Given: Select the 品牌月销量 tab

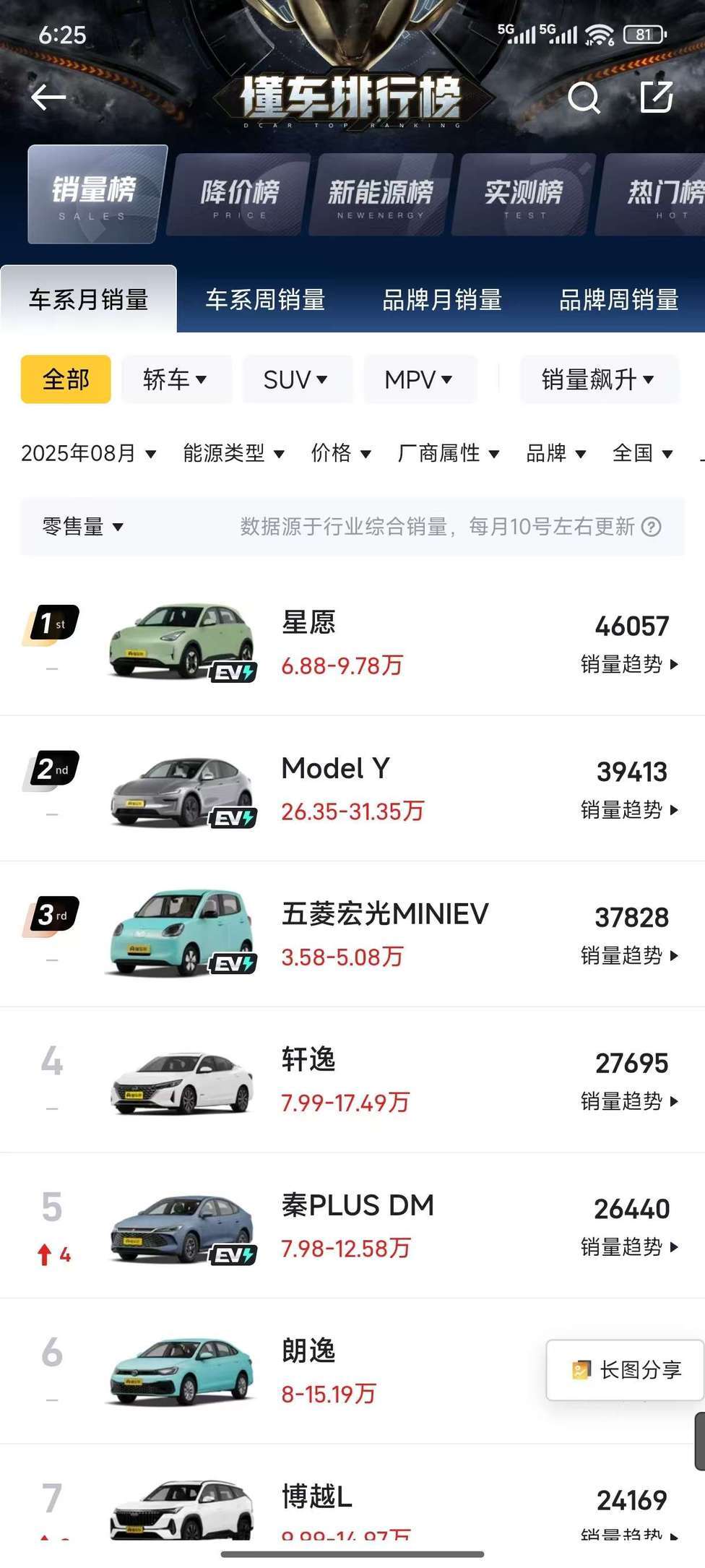Looking at the screenshot, I should click(442, 300).
